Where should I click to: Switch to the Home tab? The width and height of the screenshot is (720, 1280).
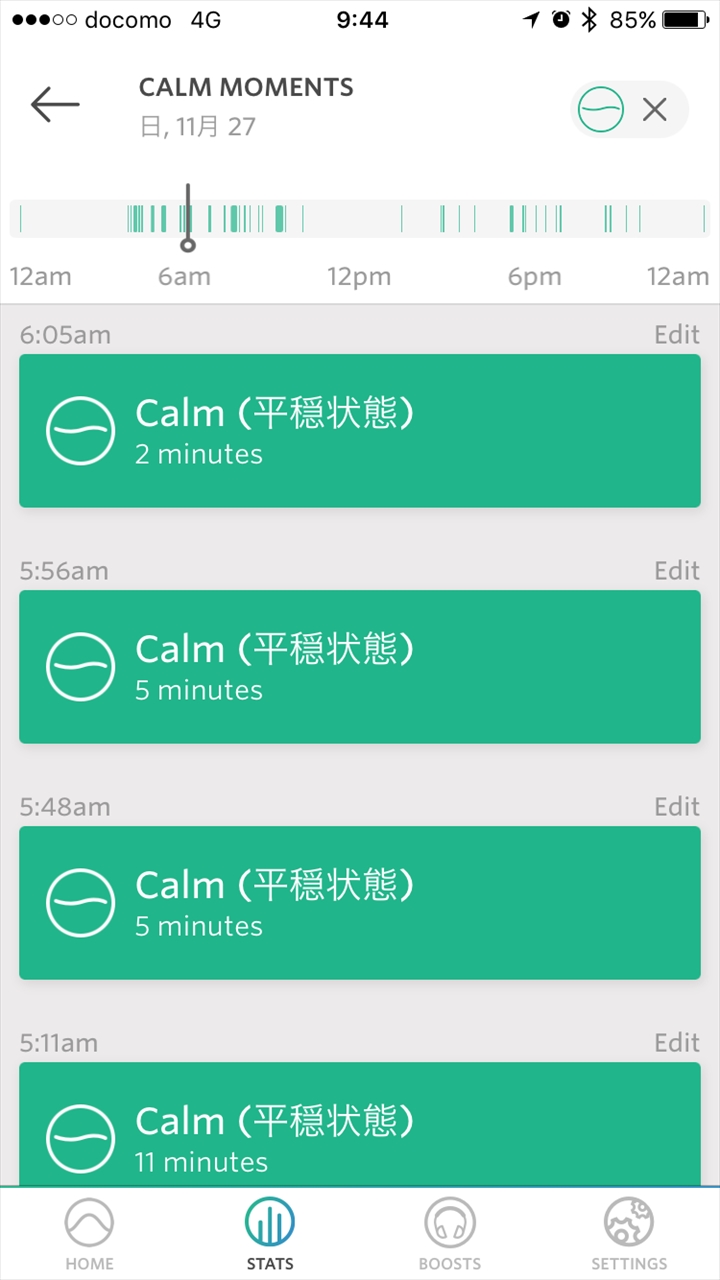pos(90,1235)
